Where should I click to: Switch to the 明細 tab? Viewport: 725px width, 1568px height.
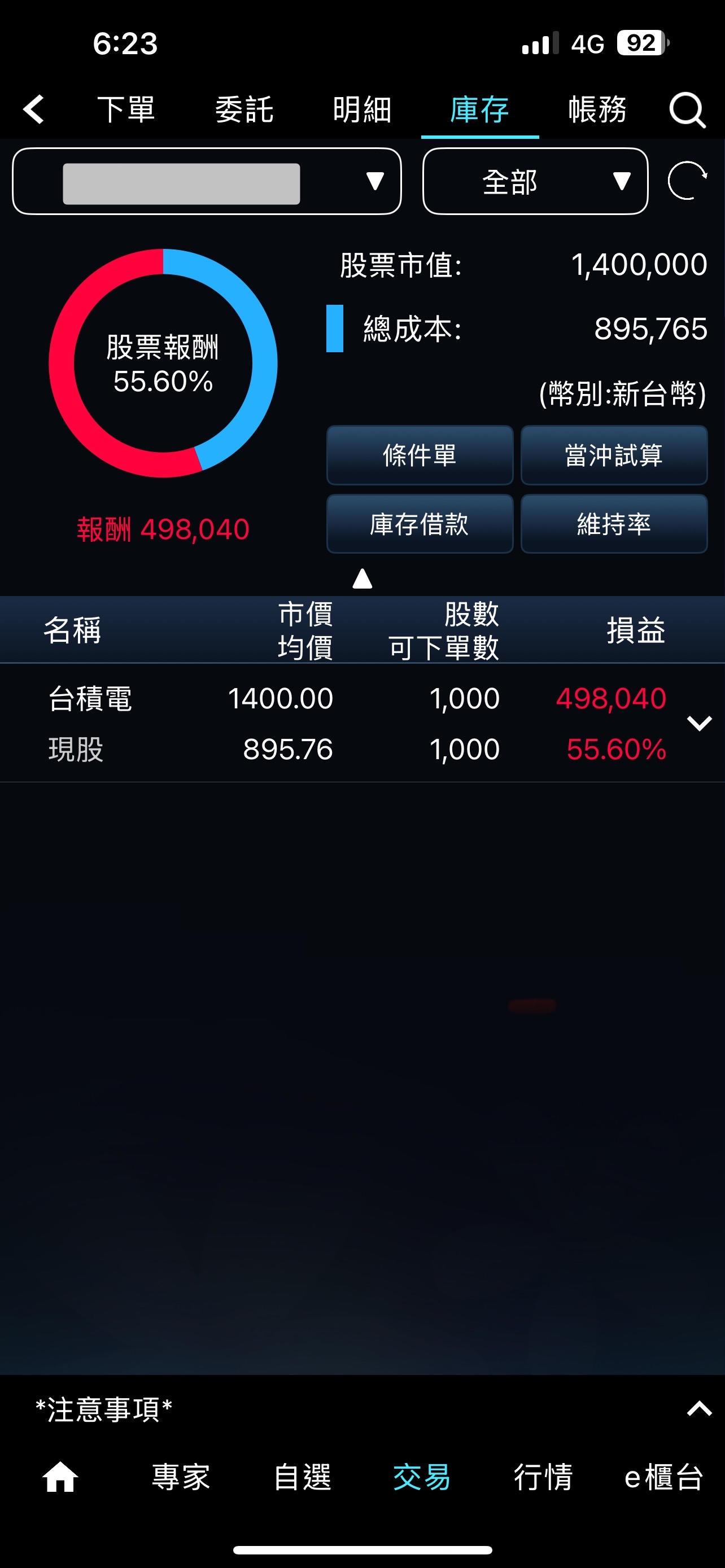pos(362,110)
